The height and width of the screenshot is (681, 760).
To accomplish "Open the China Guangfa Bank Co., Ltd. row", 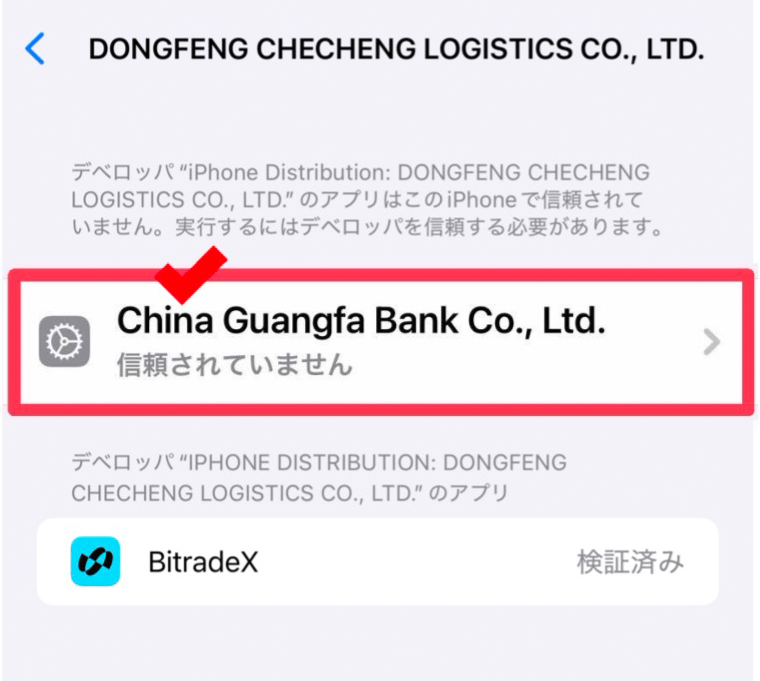I will click(x=380, y=341).
